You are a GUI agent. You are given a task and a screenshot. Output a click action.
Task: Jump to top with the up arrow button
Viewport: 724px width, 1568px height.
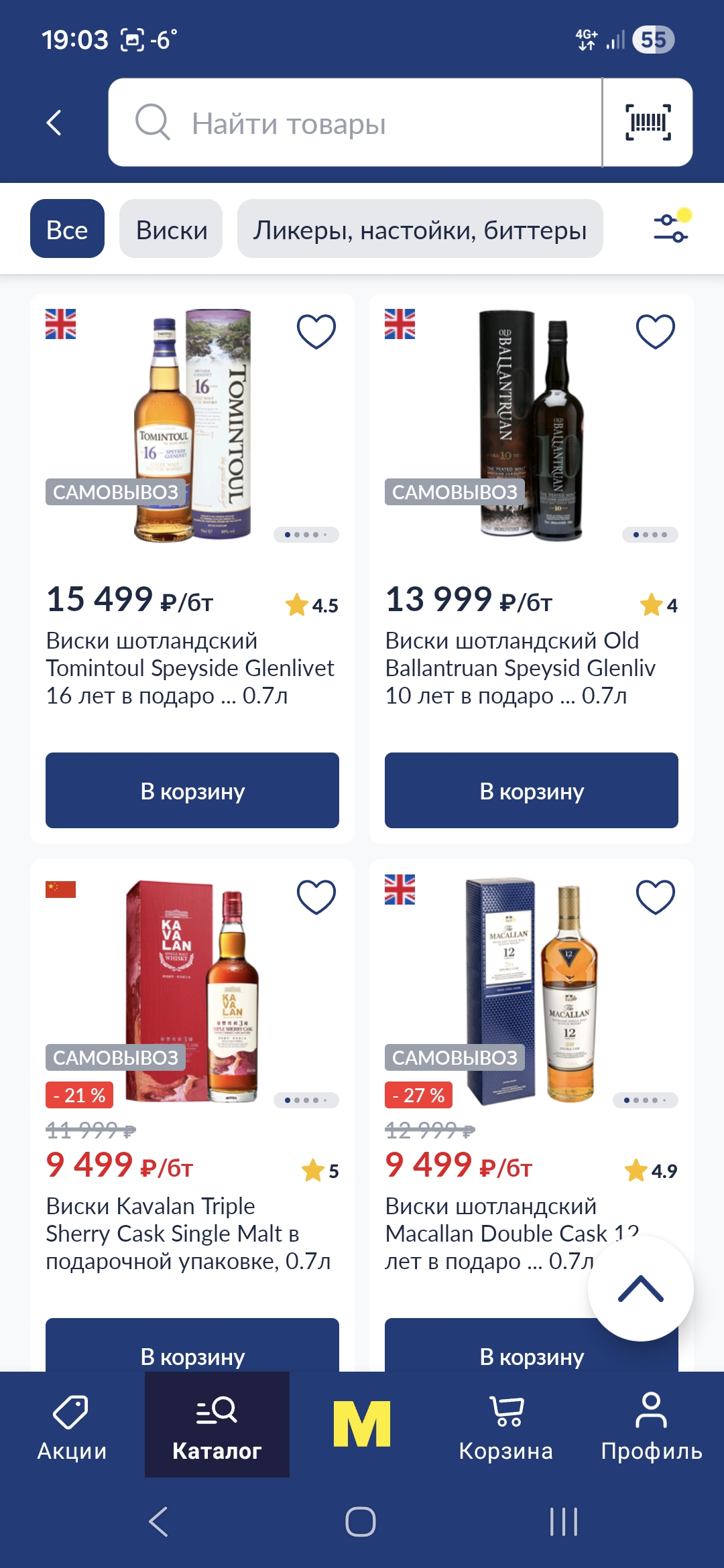tap(640, 1288)
